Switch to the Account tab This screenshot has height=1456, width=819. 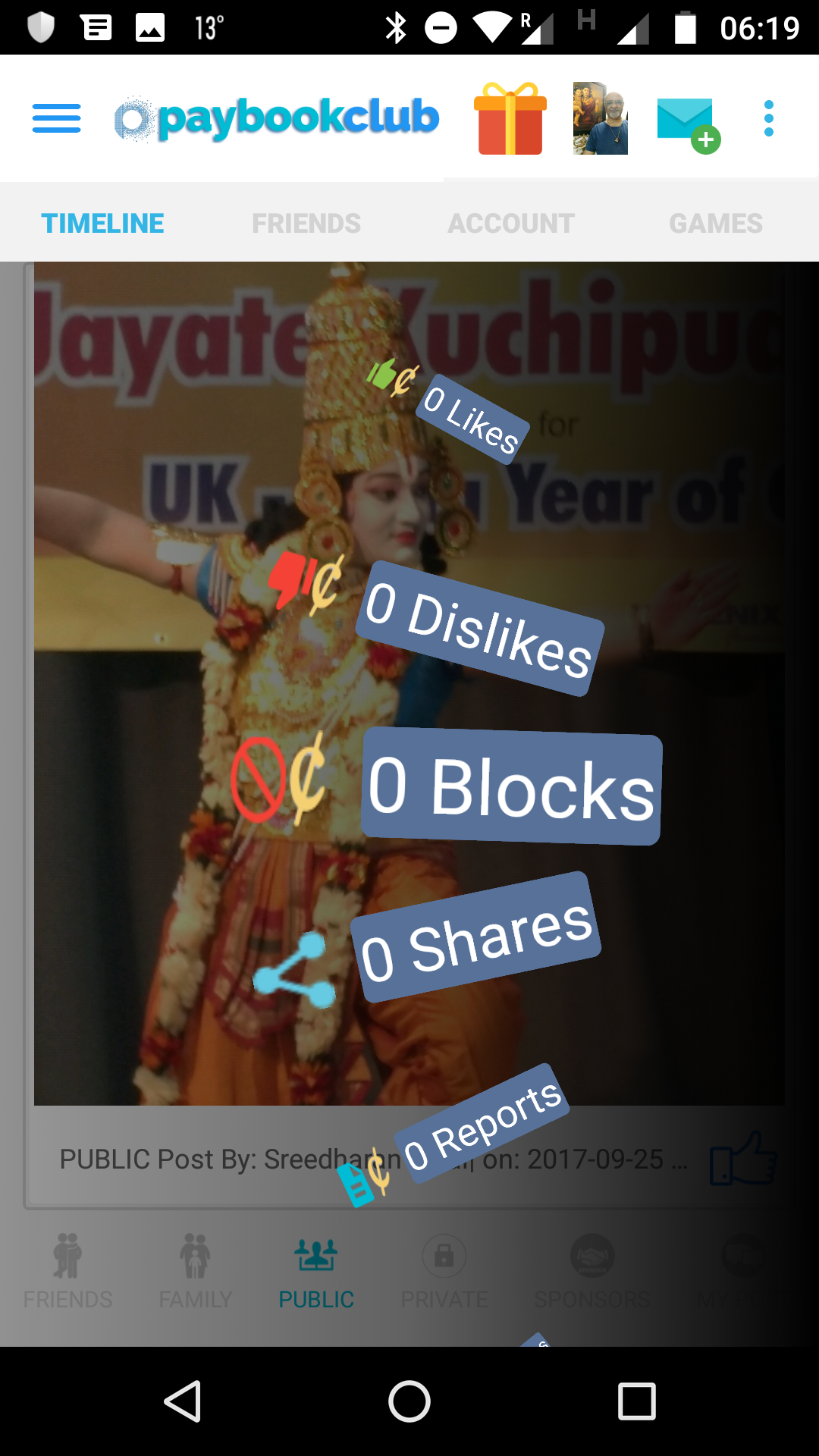(x=511, y=223)
